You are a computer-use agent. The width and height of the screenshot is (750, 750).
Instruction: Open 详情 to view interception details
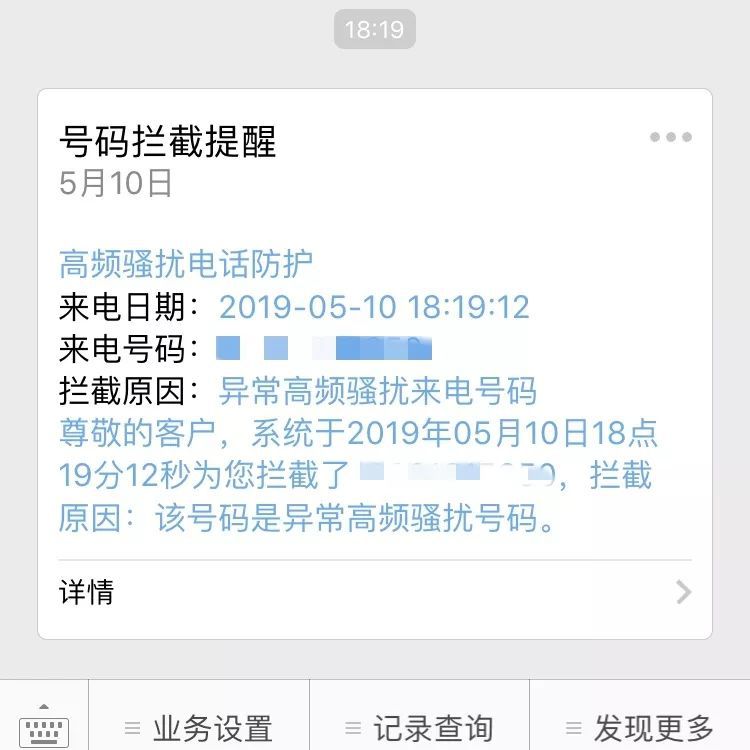[374, 593]
